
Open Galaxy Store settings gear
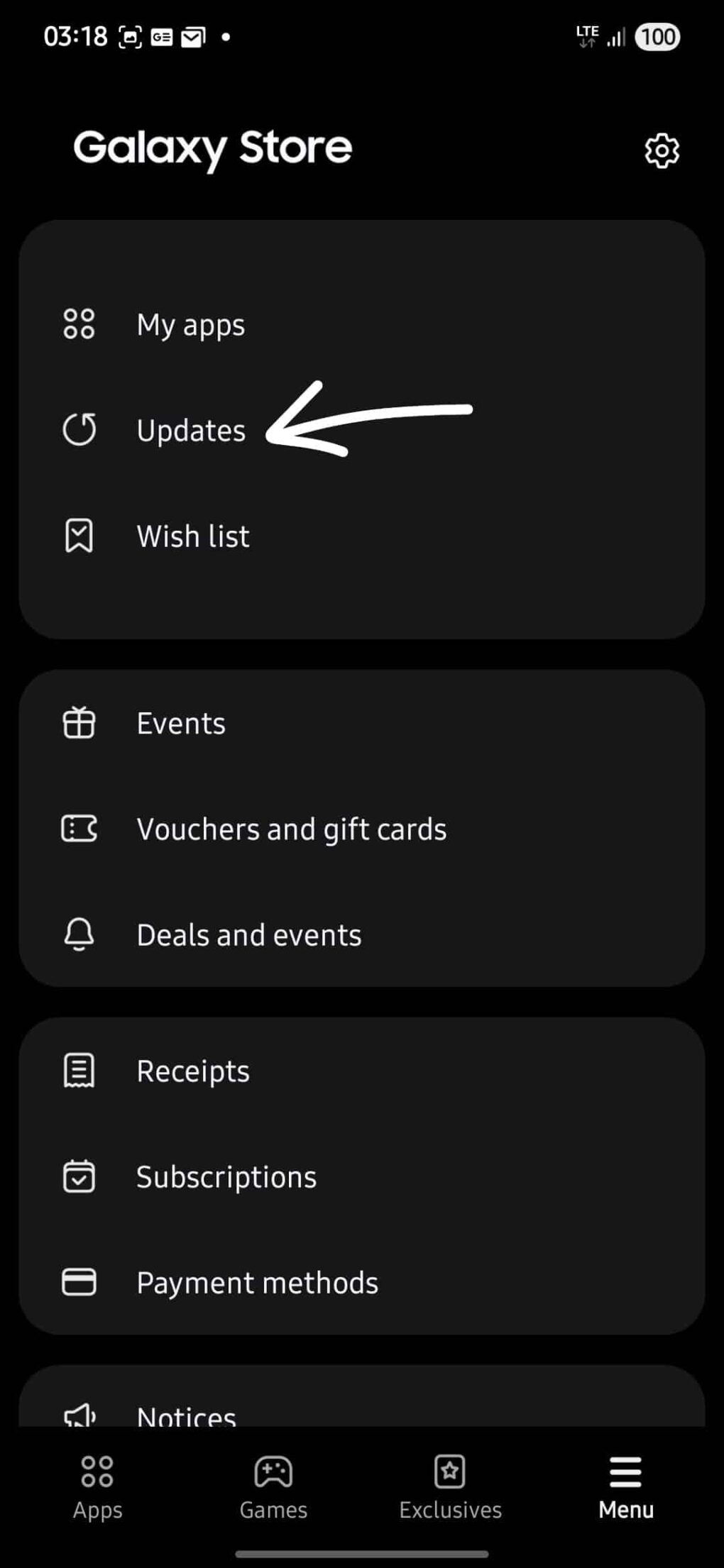pyautogui.click(x=662, y=150)
